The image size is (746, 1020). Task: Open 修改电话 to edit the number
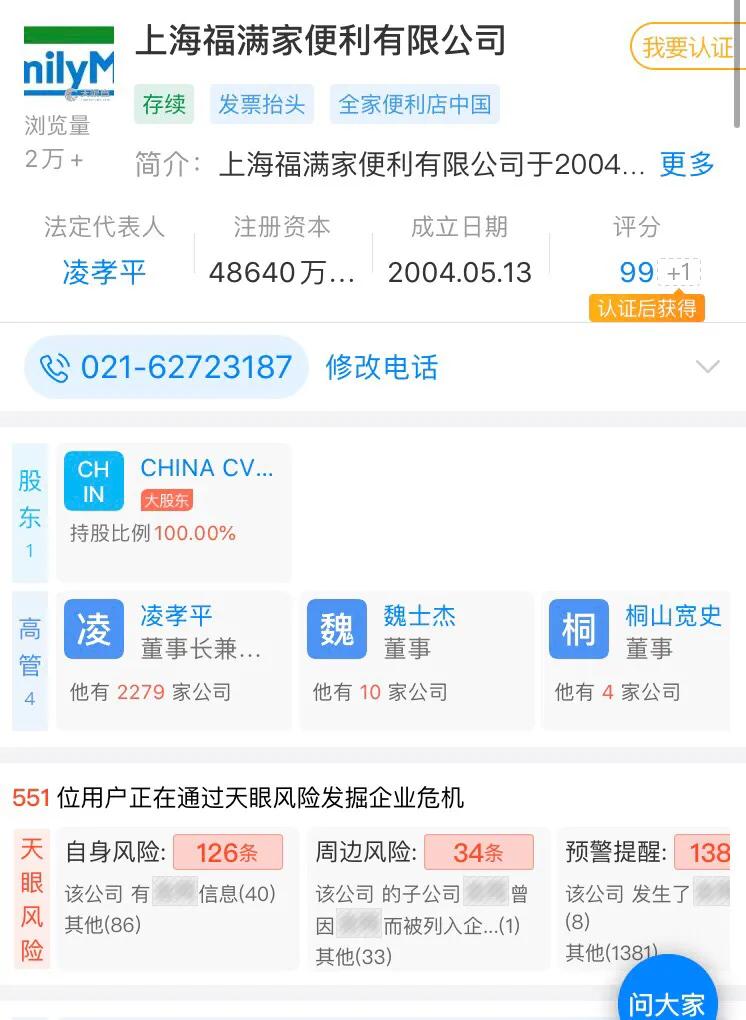pos(380,367)
